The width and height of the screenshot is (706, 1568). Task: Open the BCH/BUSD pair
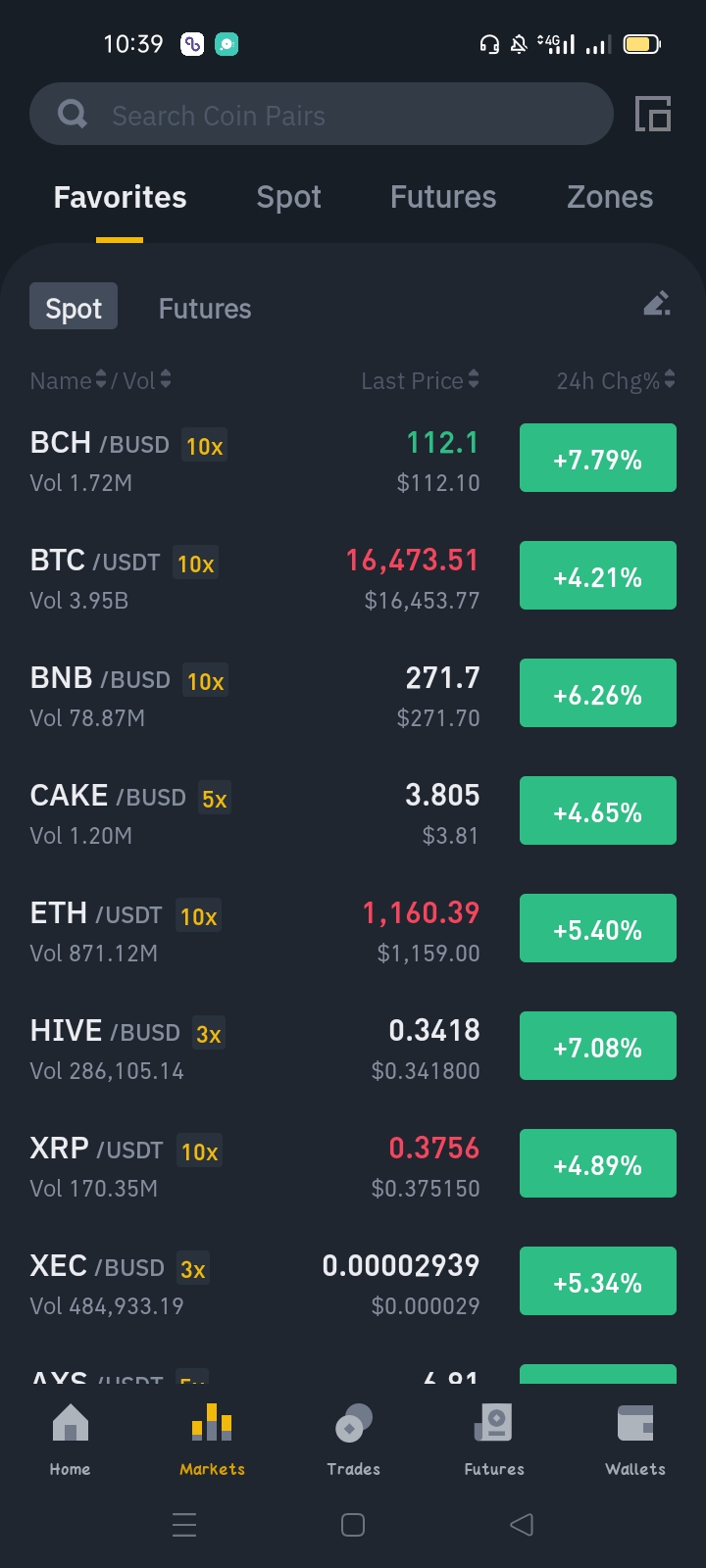coord(353,461)
